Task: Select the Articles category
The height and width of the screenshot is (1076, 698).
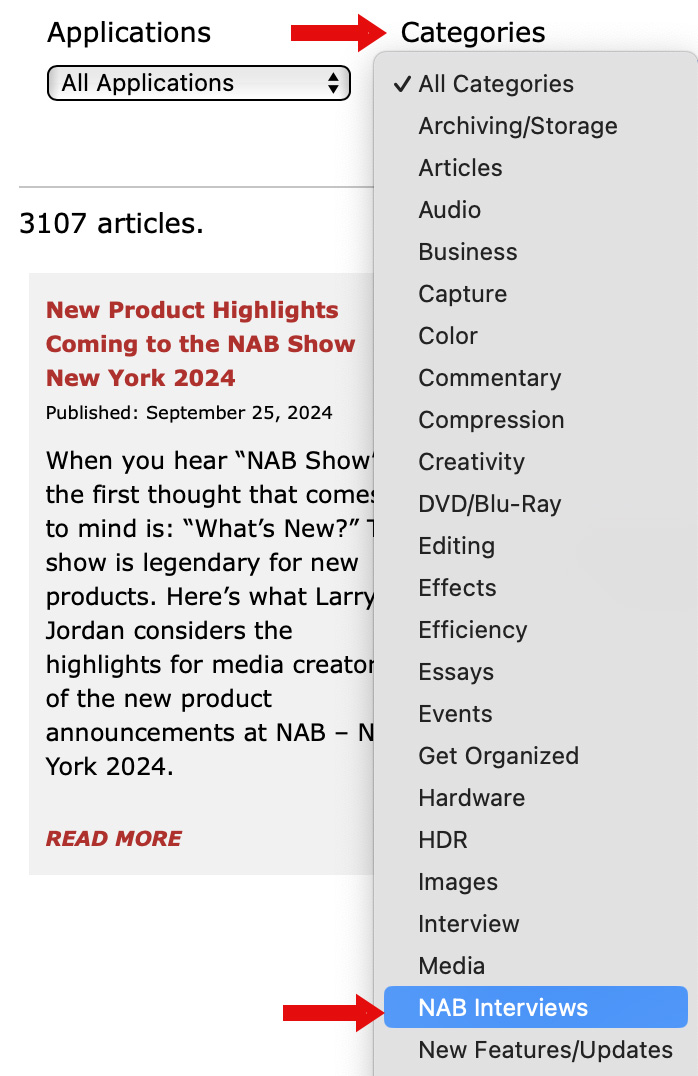Action: coord(460,168)
